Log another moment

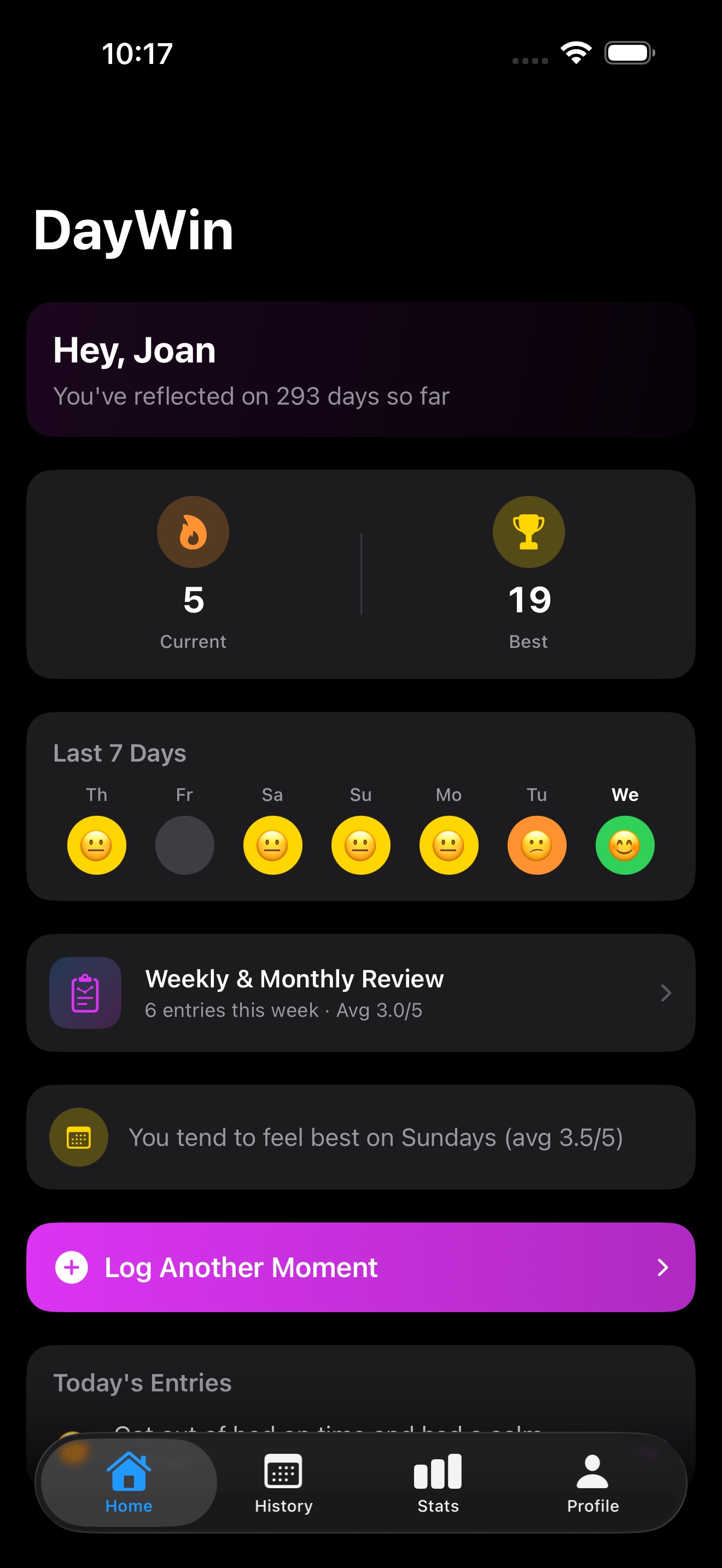pos(360,1267)
